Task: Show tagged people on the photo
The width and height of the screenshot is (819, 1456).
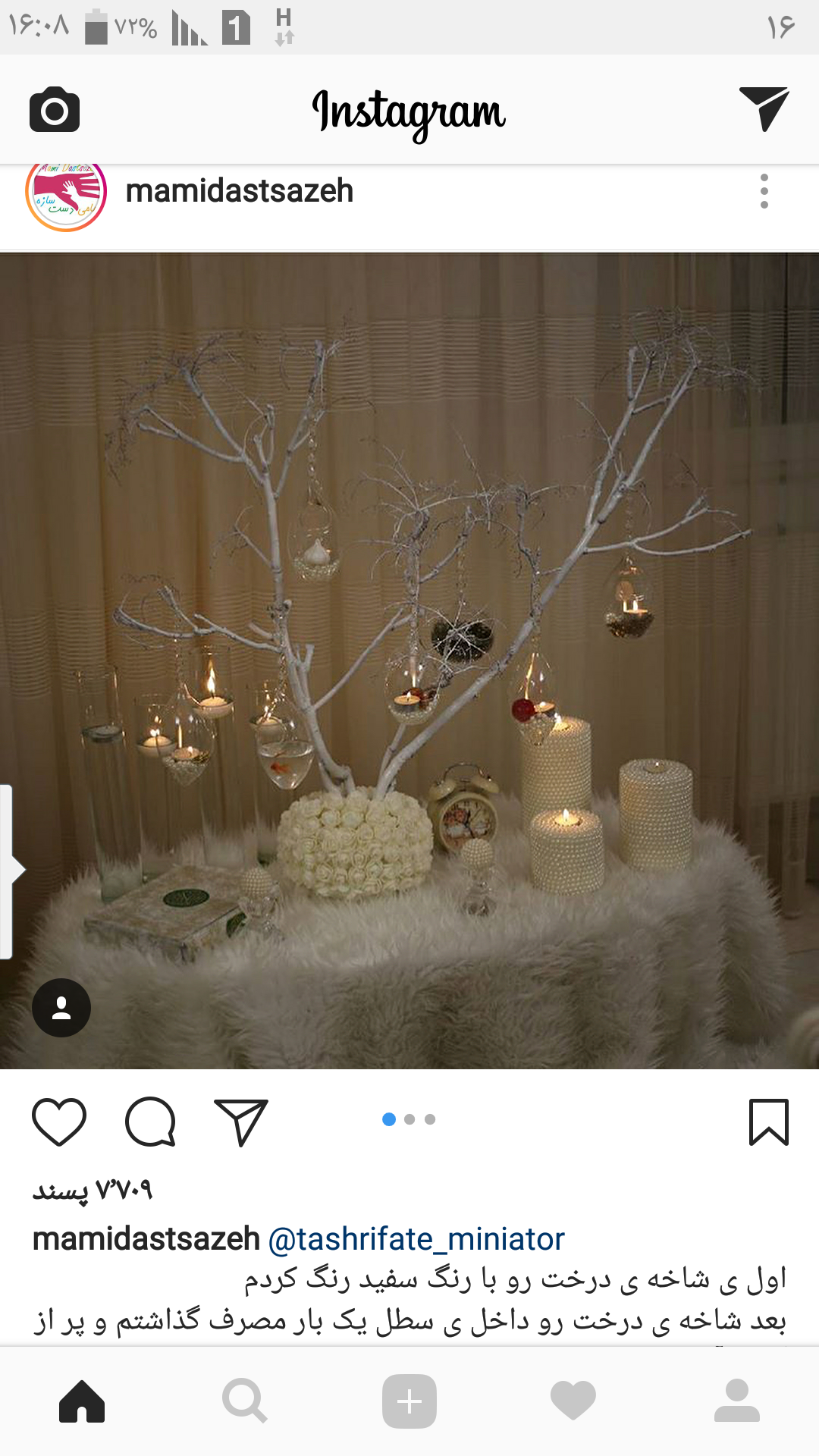Action: pyautogui.click(x=61, y=1007)
